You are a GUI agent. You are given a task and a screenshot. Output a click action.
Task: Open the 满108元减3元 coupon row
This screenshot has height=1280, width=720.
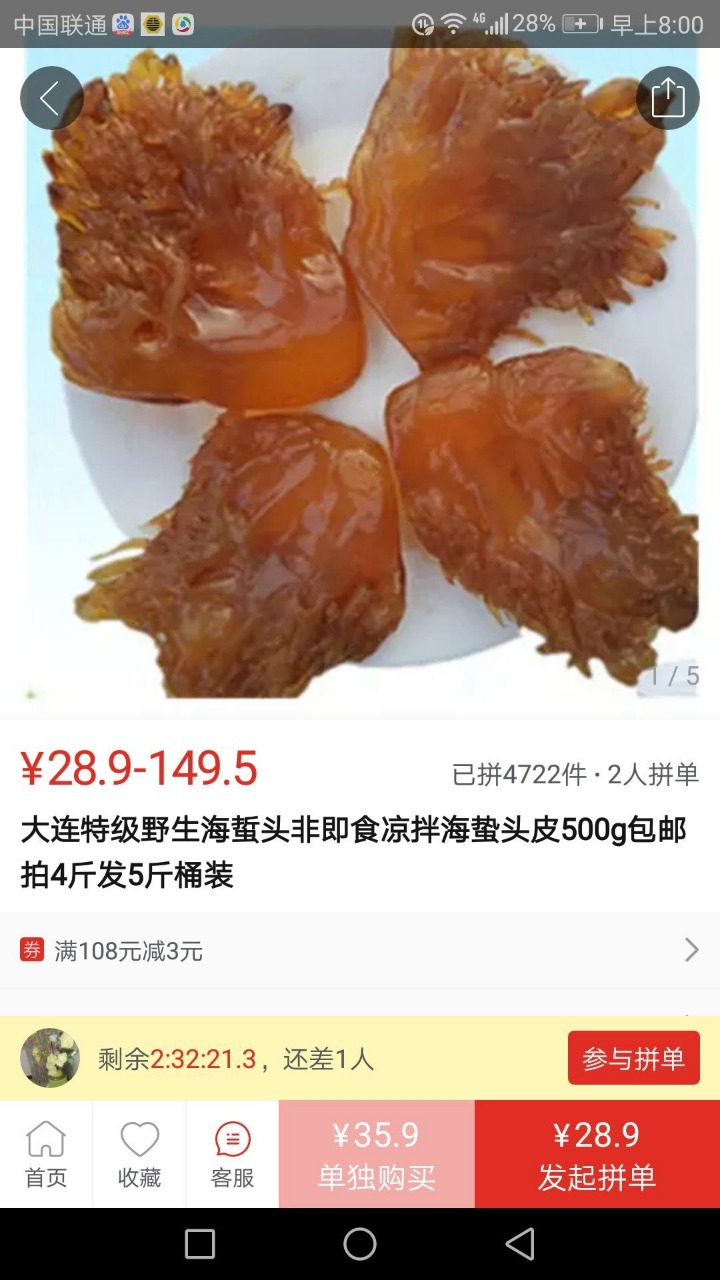point(360,950)
